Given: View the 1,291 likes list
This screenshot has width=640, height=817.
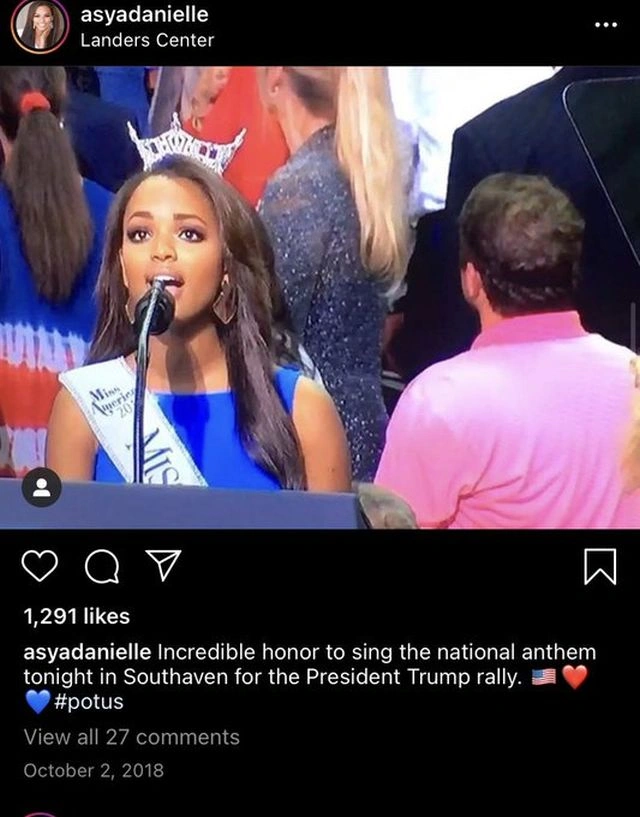Looking at the screenshot, I should click(76, 616).
